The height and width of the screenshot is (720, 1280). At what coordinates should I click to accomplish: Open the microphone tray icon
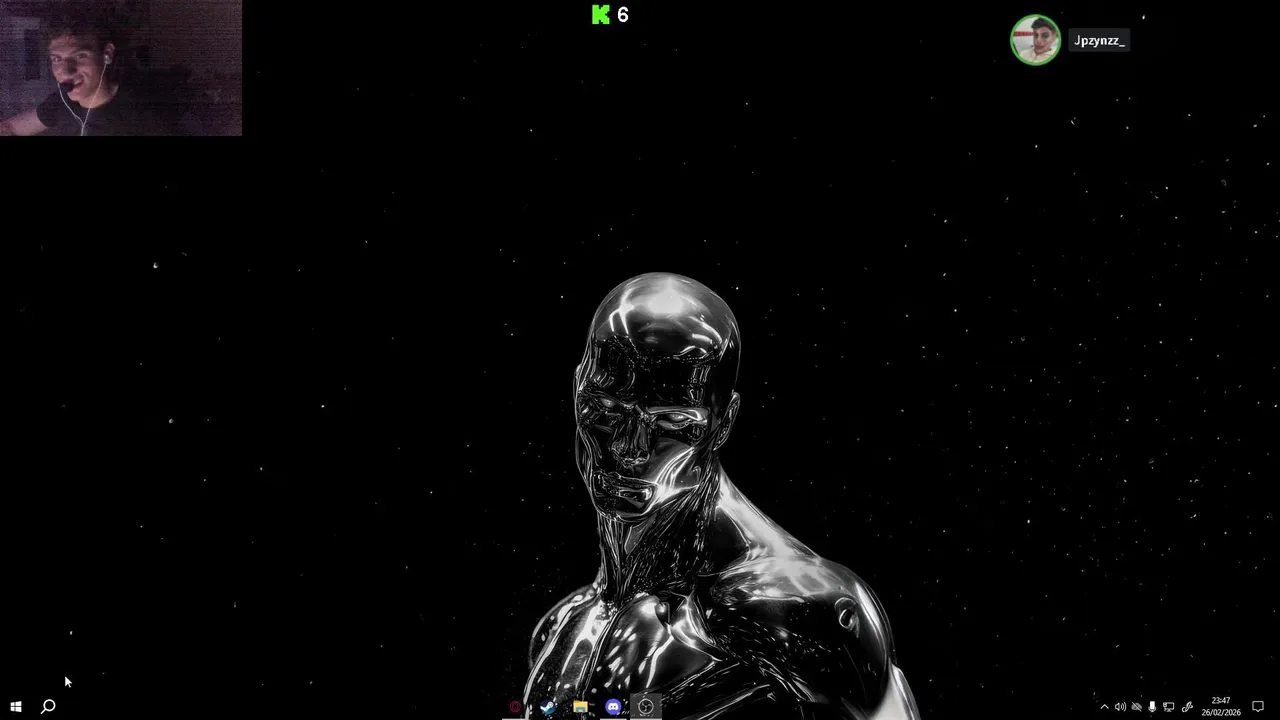pos(1152,707)
